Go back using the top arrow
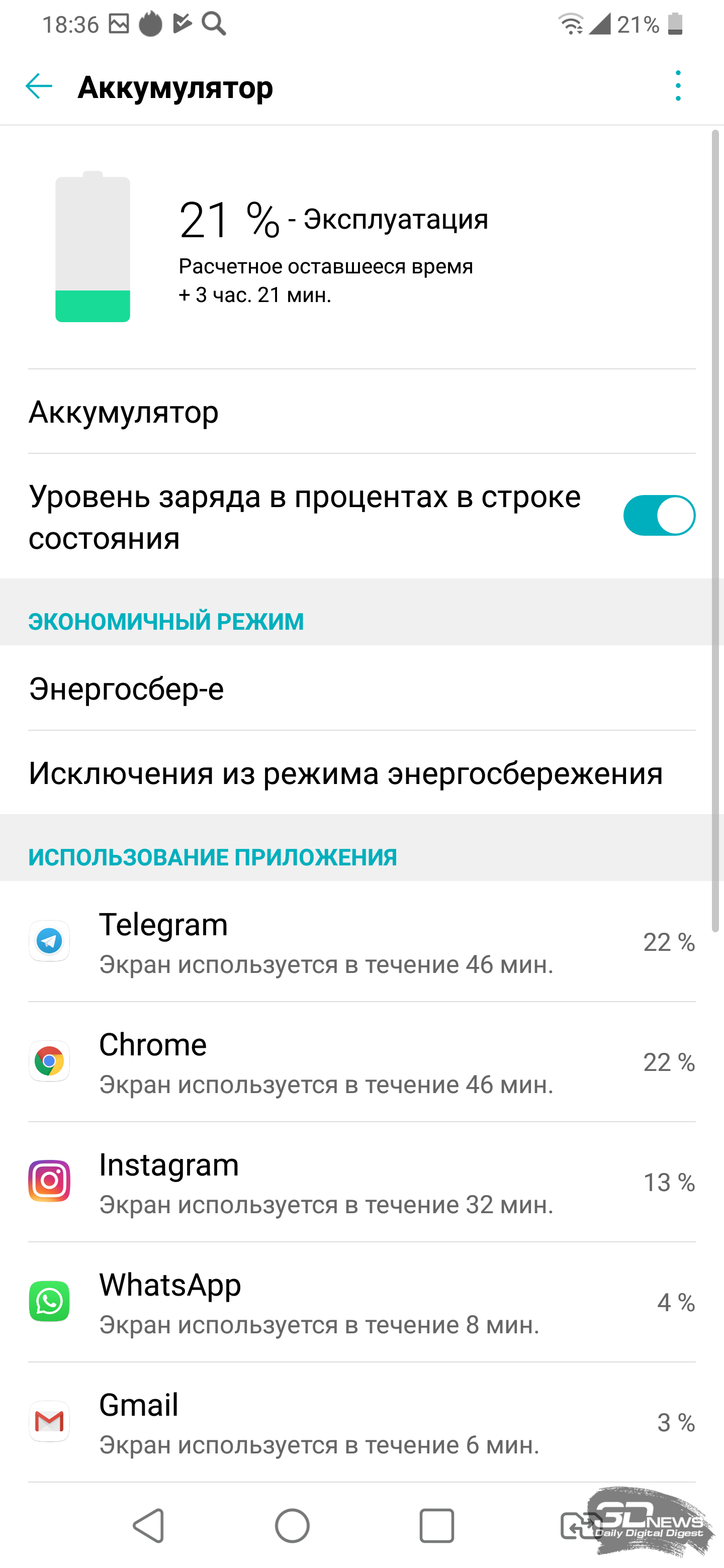 39,86
